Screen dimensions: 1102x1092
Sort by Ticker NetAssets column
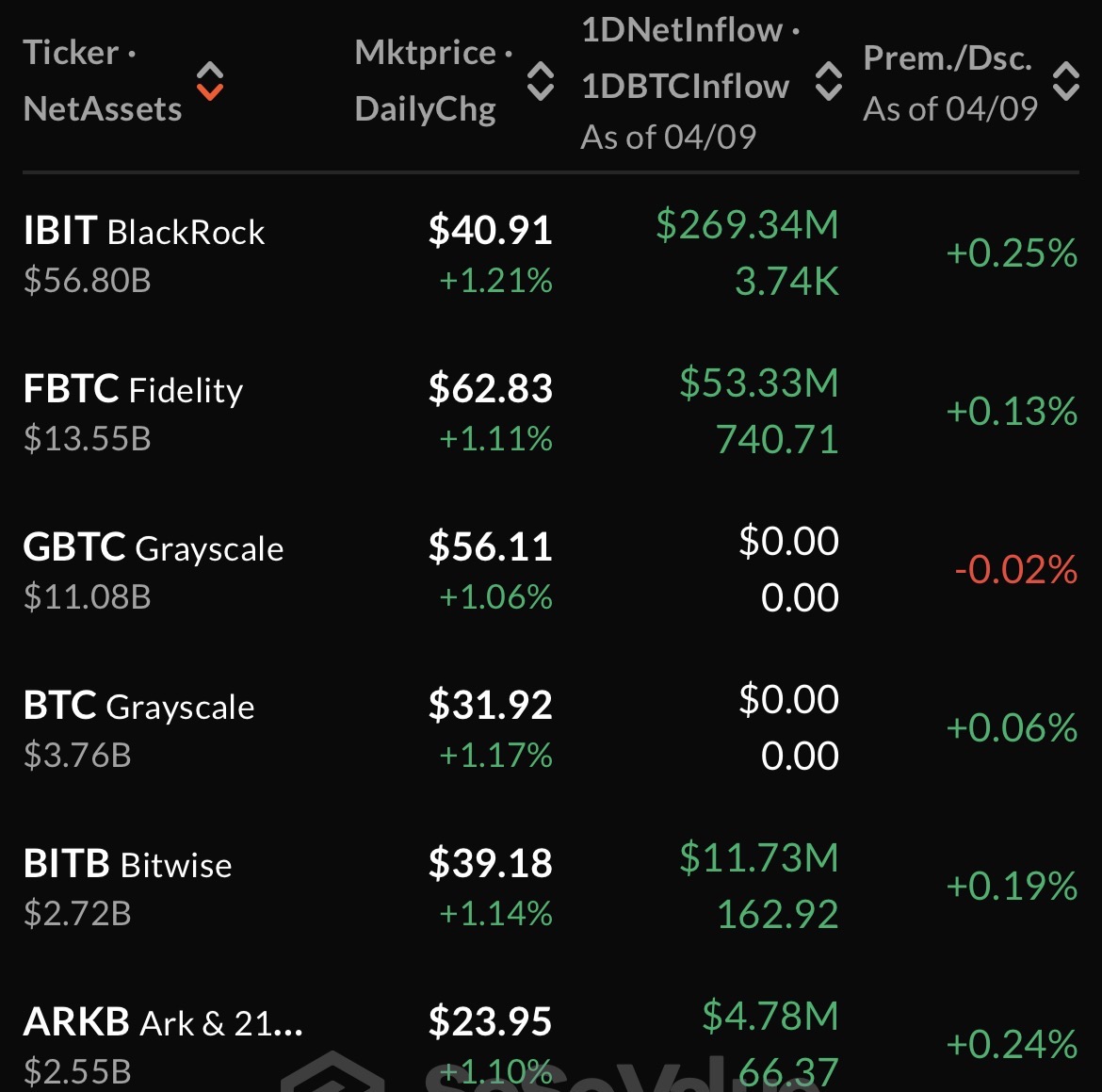[x=209, y=81]
